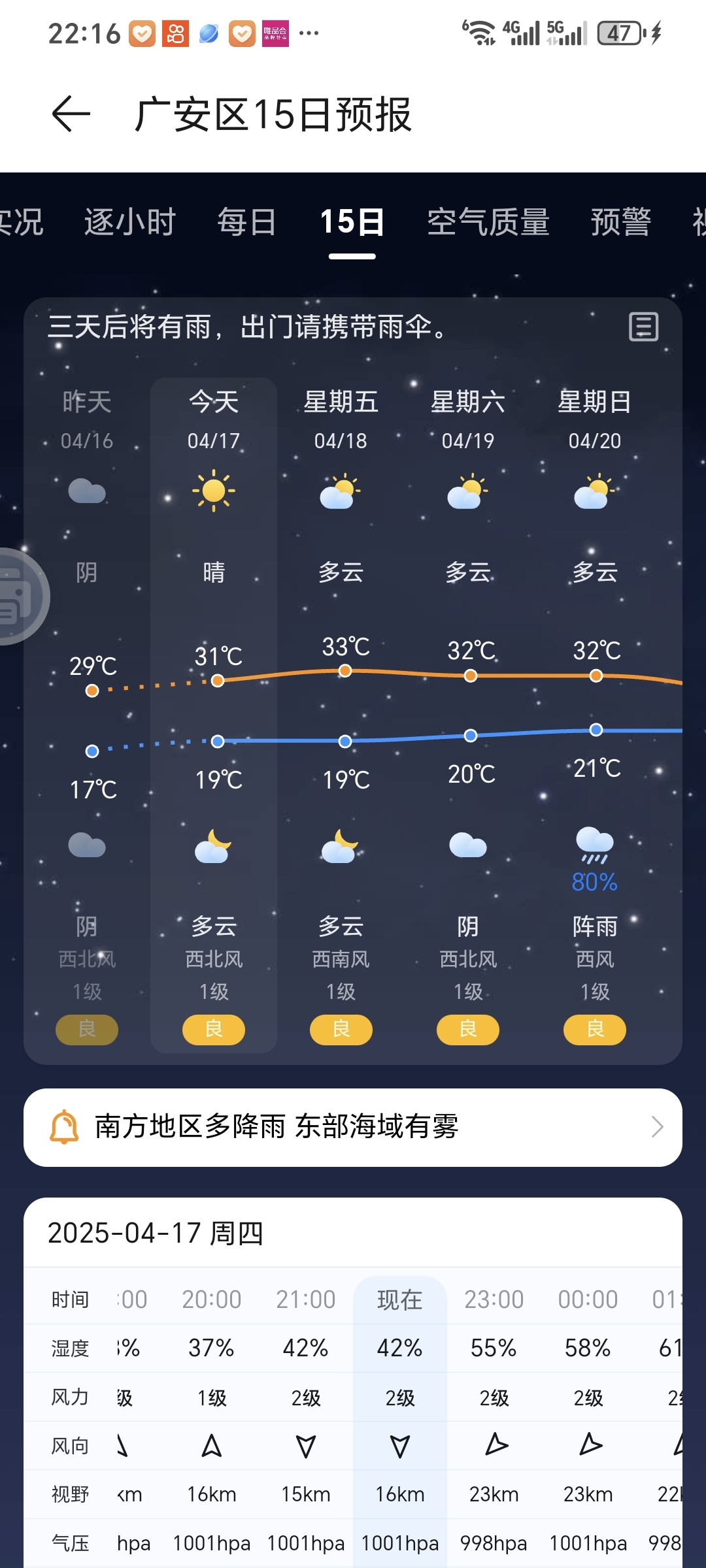Open the 空气质量 tab
Image resolution: width=706 pixels, height=1568 pixels.
488,222
